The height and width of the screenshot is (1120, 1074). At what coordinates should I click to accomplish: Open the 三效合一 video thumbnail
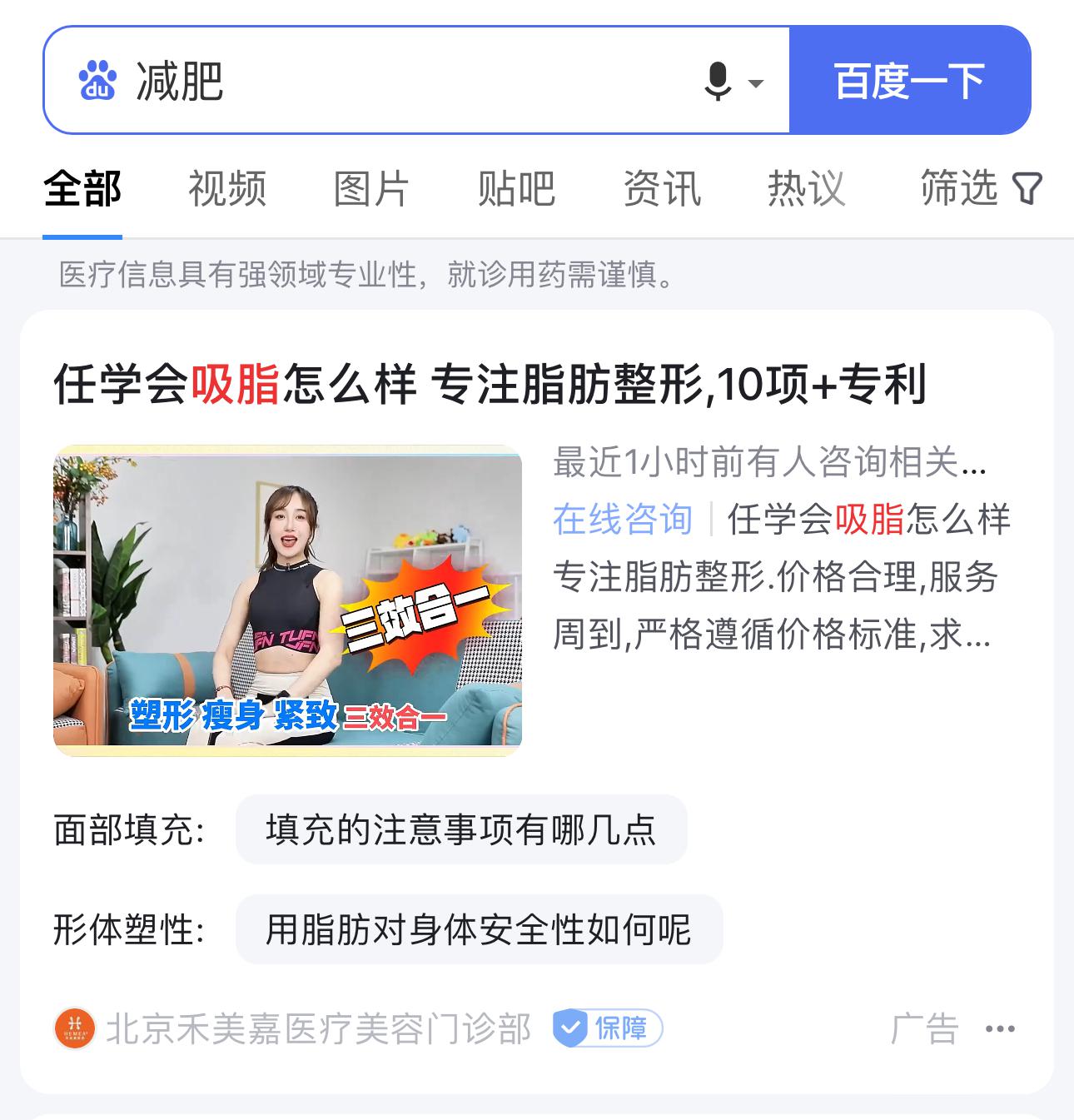(x=287, y=600)
